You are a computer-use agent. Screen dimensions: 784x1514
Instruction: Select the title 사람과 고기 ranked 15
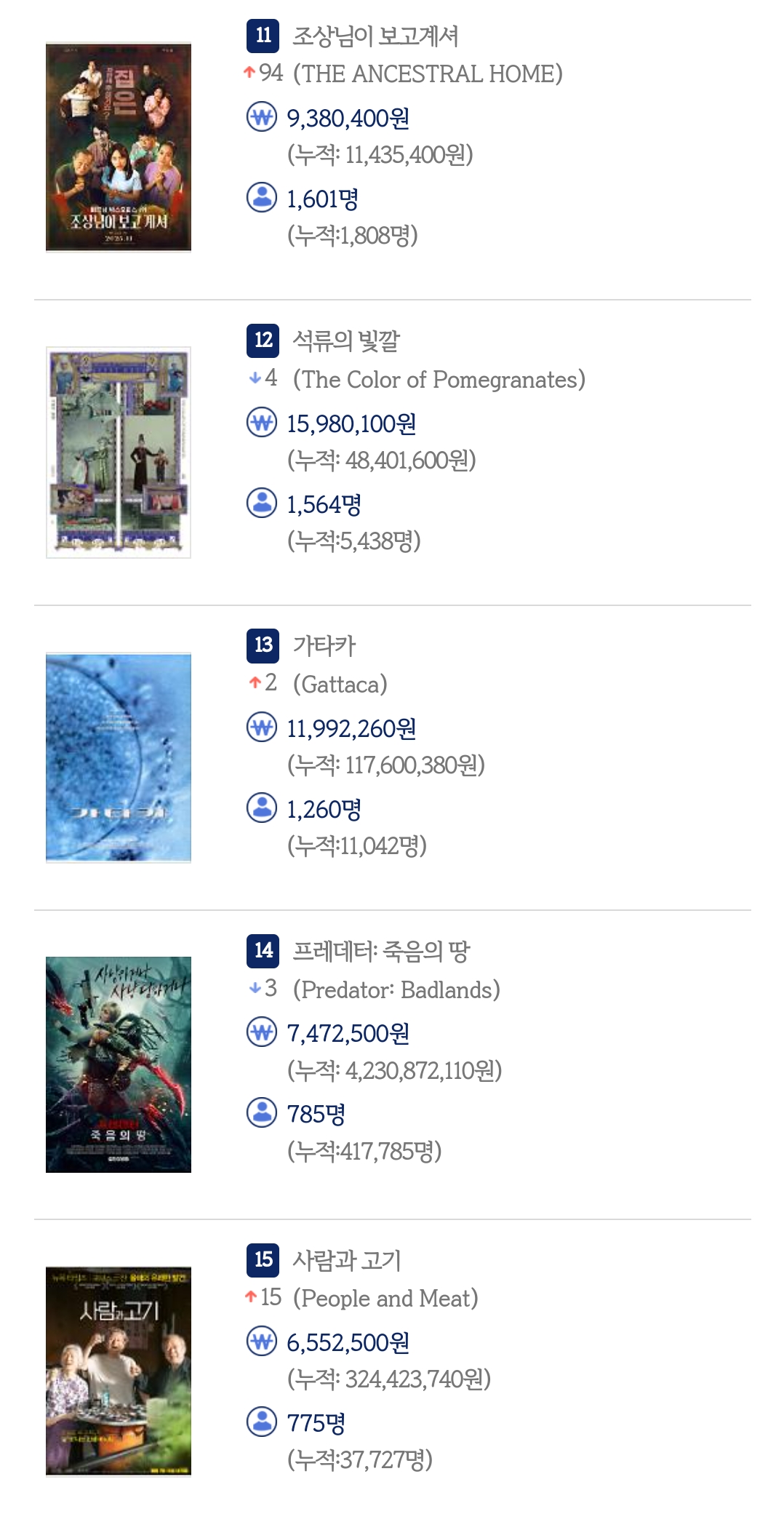[347, 1260]
